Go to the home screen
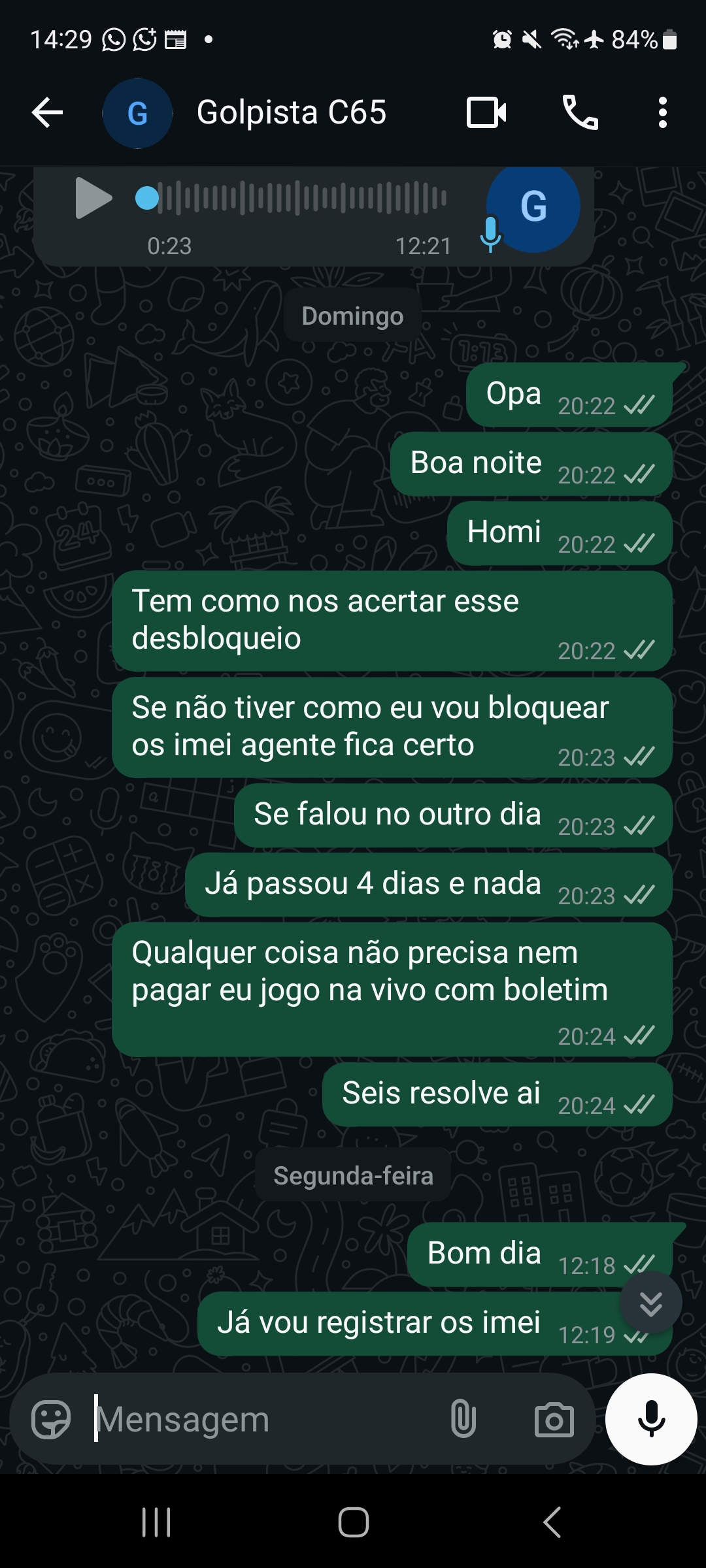Viewport: 706px width, 1568px height. [353, 1522]
